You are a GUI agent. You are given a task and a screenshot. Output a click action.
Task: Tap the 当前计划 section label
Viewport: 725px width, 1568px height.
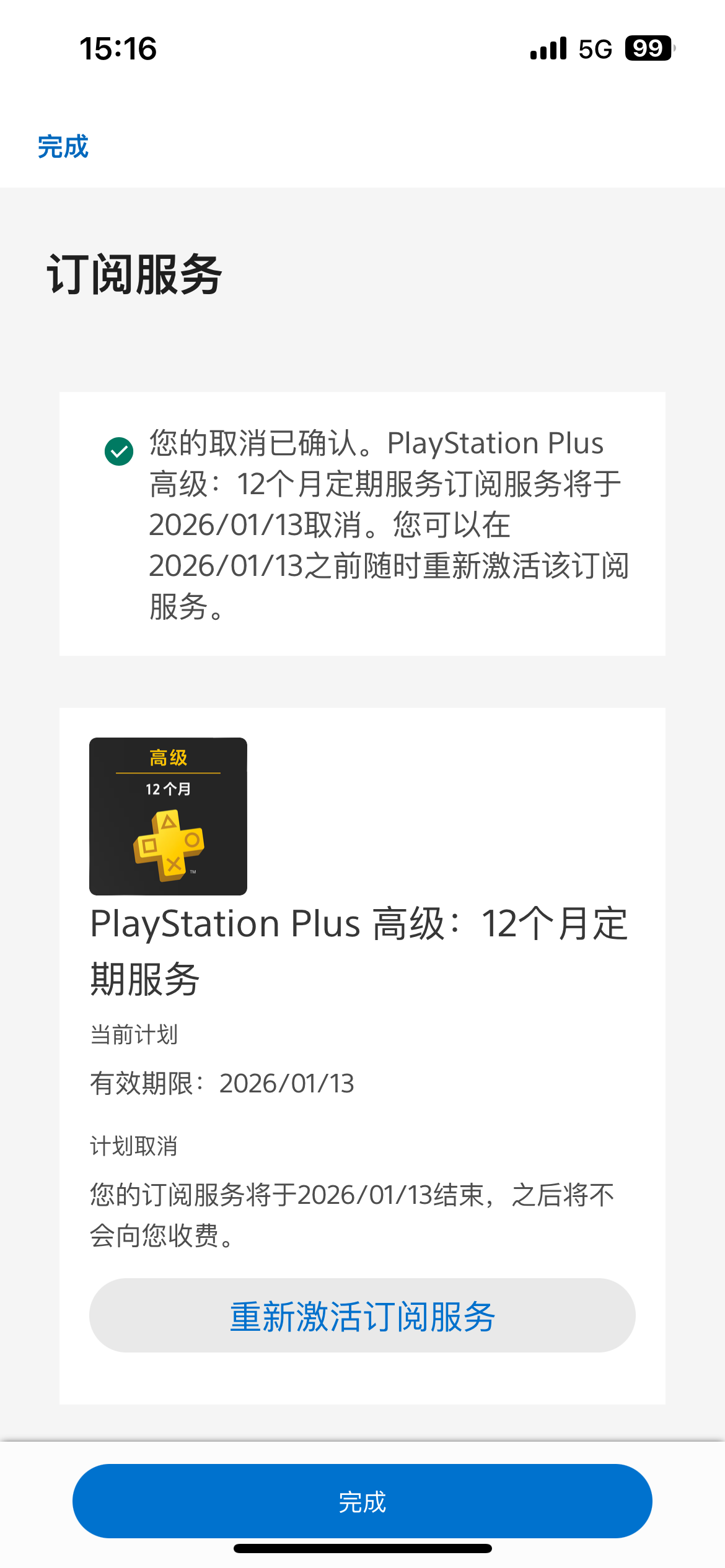(134, 1034)
